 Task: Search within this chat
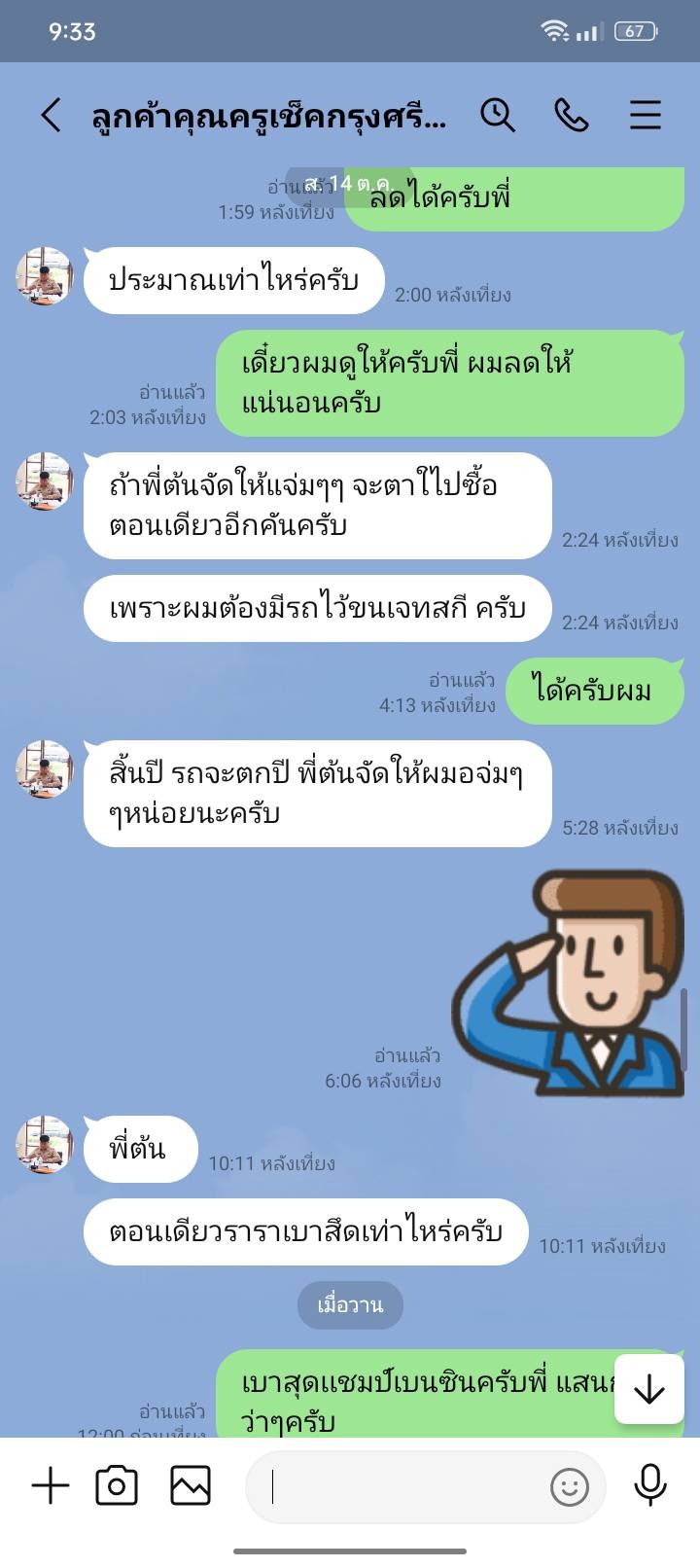497,116
